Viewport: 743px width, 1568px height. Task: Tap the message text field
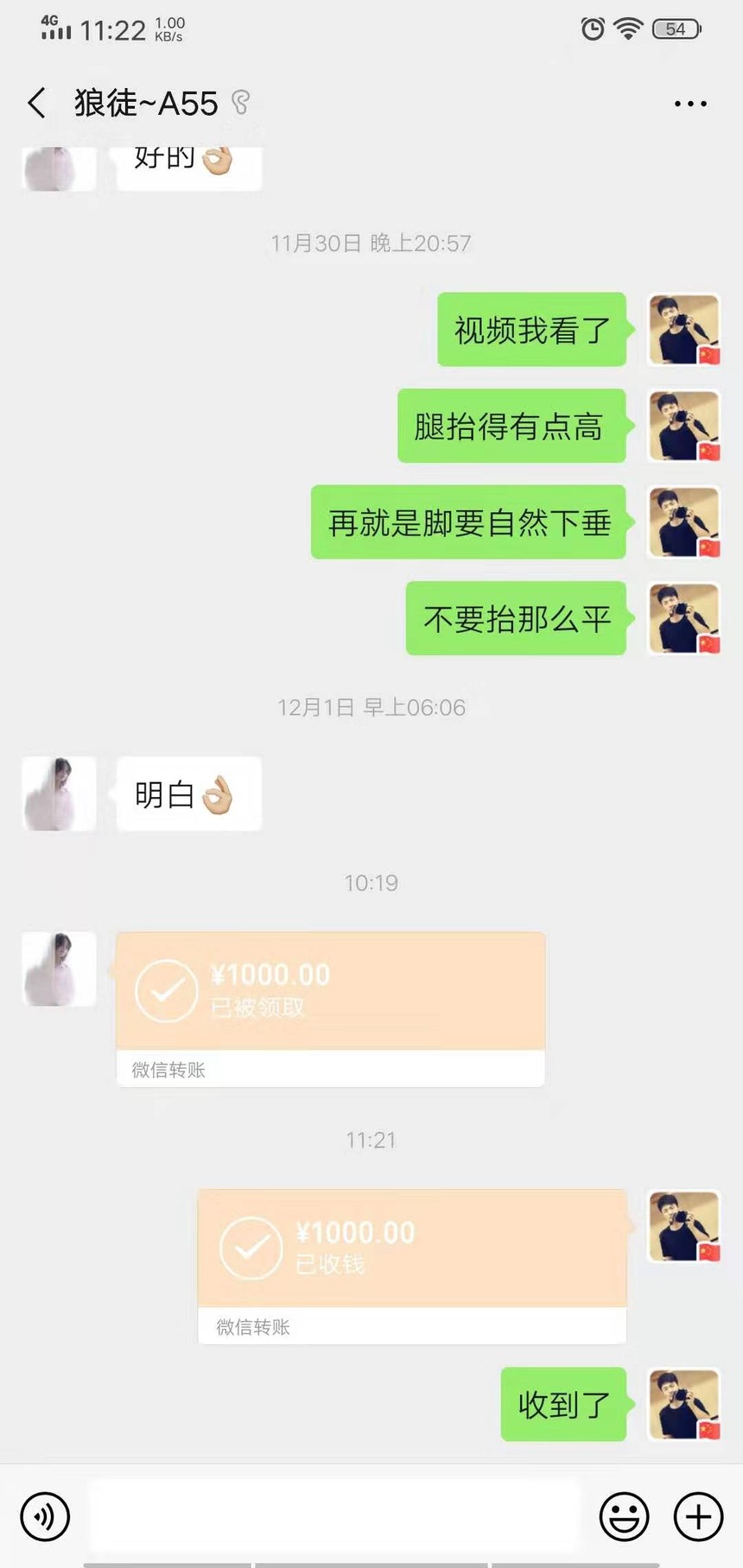point(334,1515)
